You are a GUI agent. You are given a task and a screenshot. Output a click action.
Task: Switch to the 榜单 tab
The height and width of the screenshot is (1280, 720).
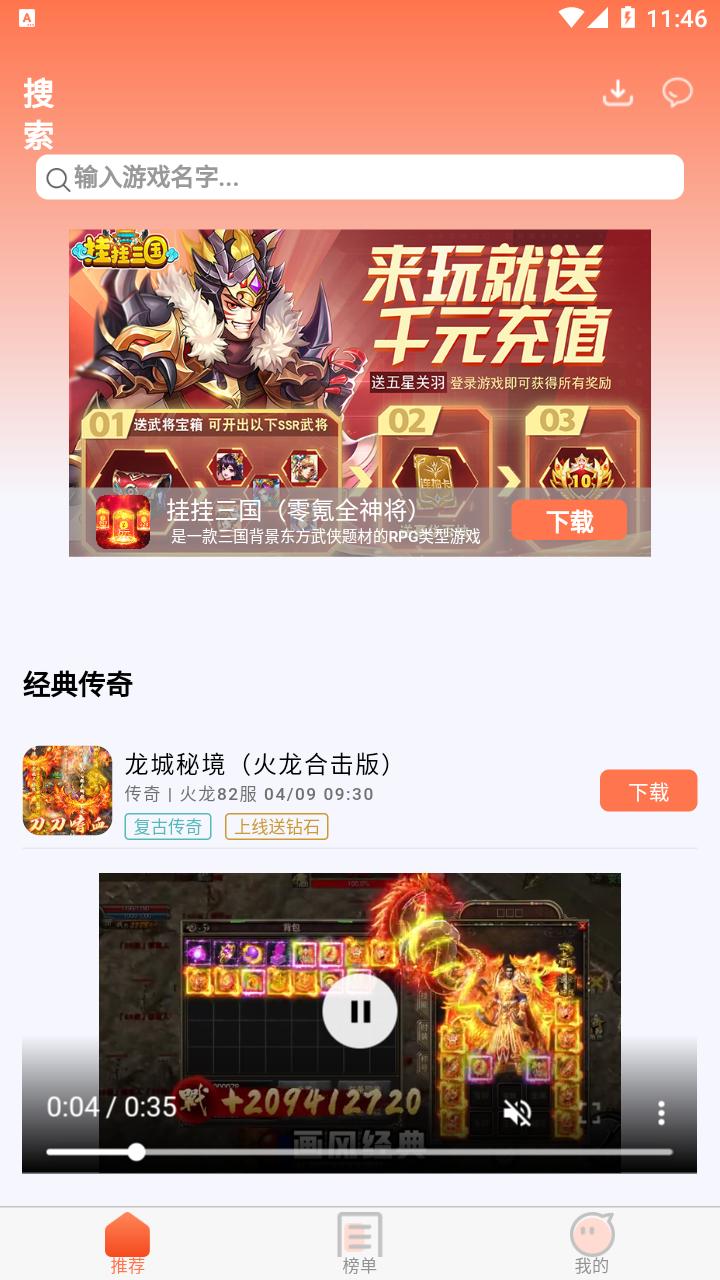tap(360, 1244)
